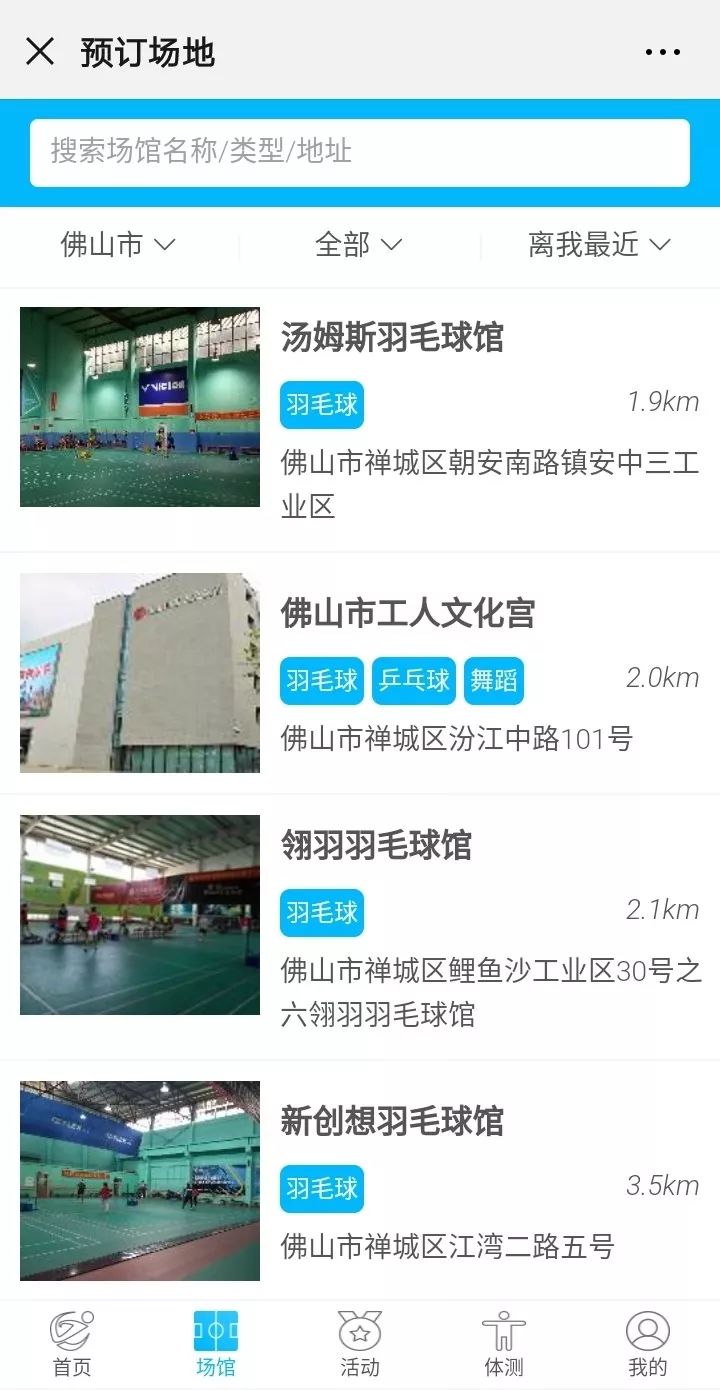This screenshot has width=720, height=1390.
Task: Tap the 羽毛球 tag on 汤姆斯羽毛球馆
Action: click(322, 404)
